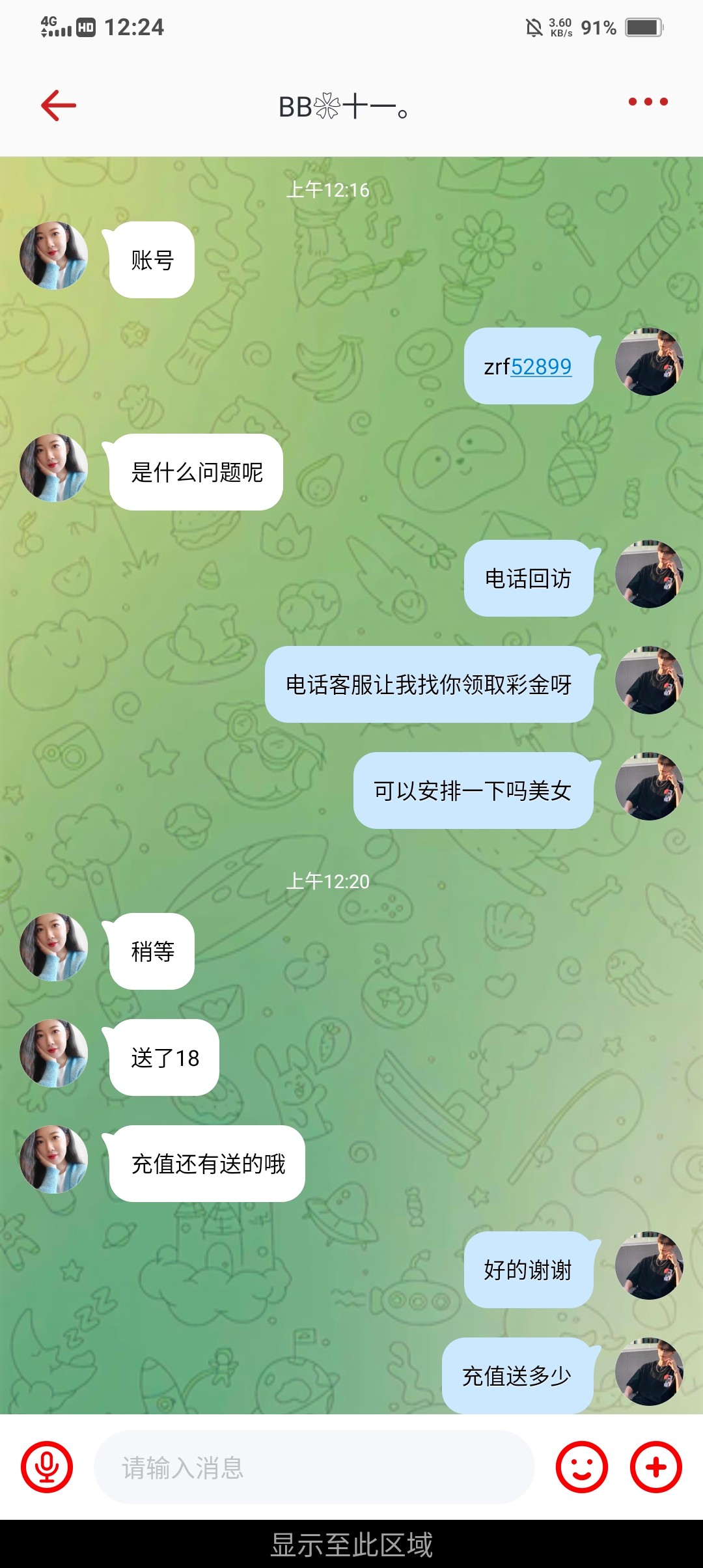This screenshot has height=1568, width=703.
Task: Go back using the red arrow
Action: [59, 105]
